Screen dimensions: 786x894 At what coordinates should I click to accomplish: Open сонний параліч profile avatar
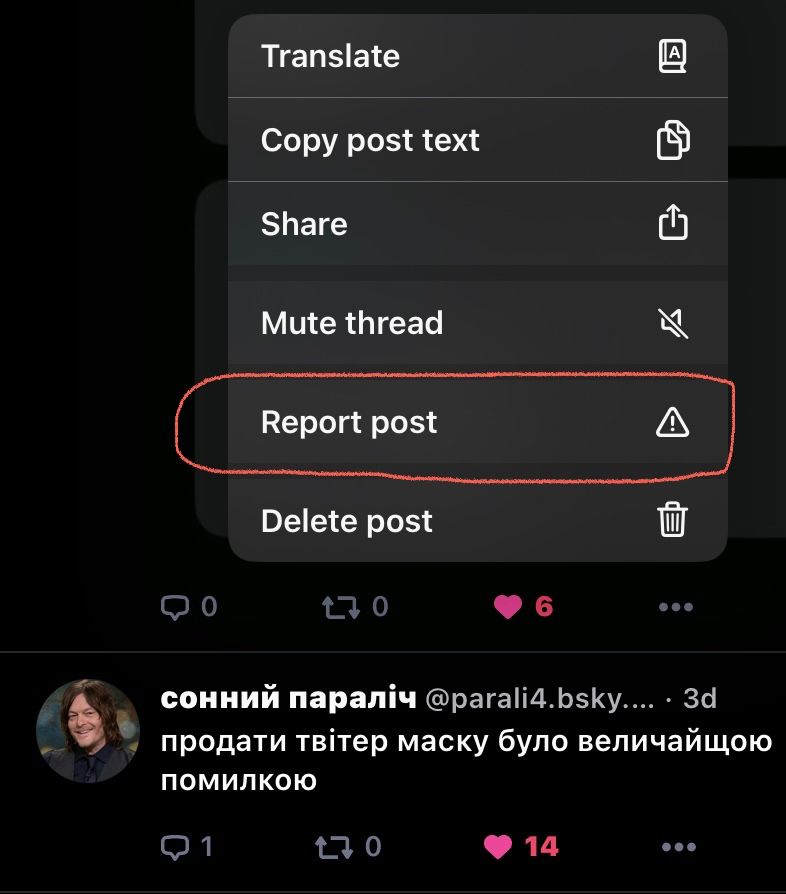pos(88,730)
